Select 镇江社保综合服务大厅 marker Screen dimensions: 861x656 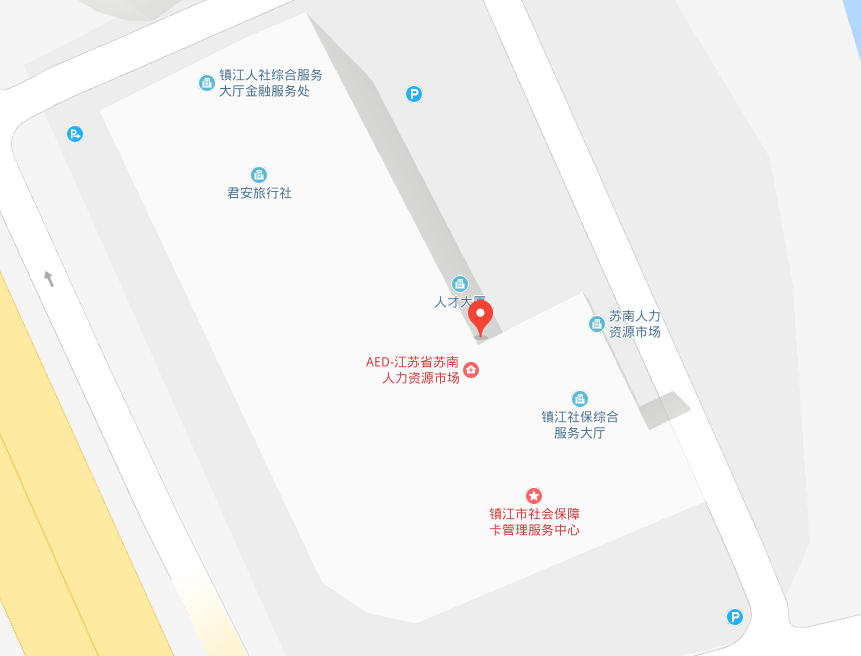point(579,399)
